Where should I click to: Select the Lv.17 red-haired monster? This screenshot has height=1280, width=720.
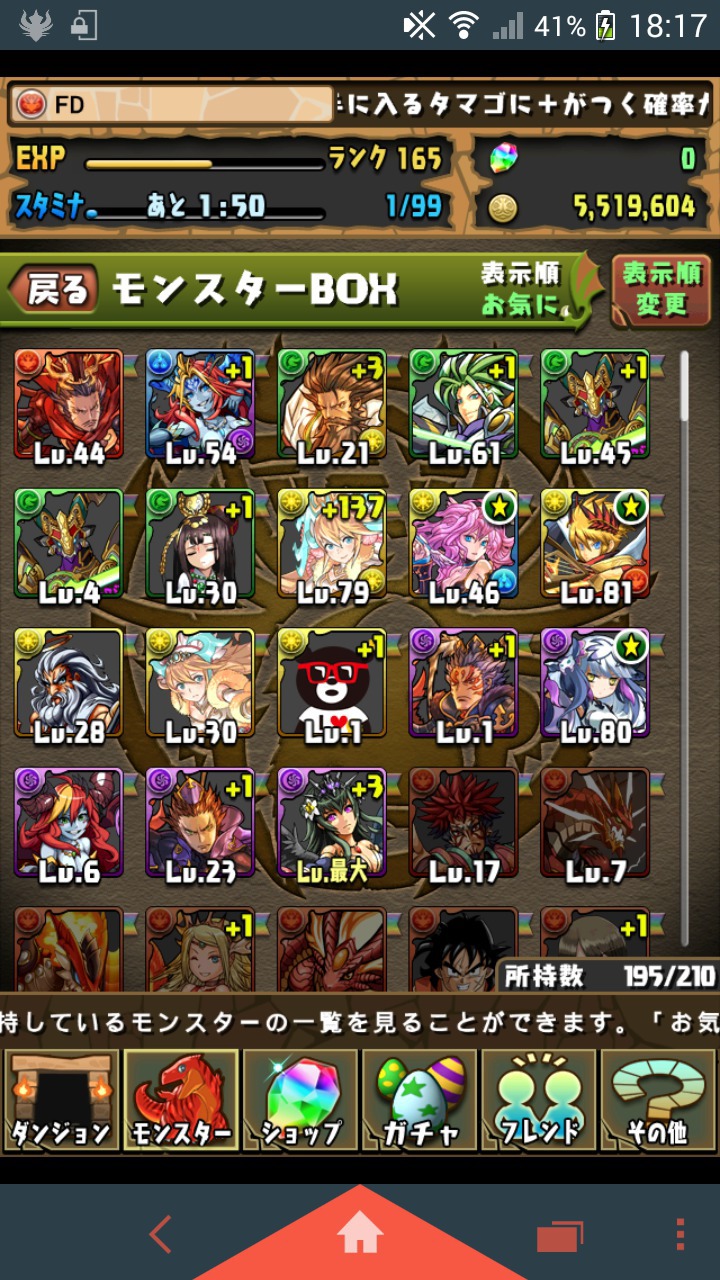pos(463,823)
